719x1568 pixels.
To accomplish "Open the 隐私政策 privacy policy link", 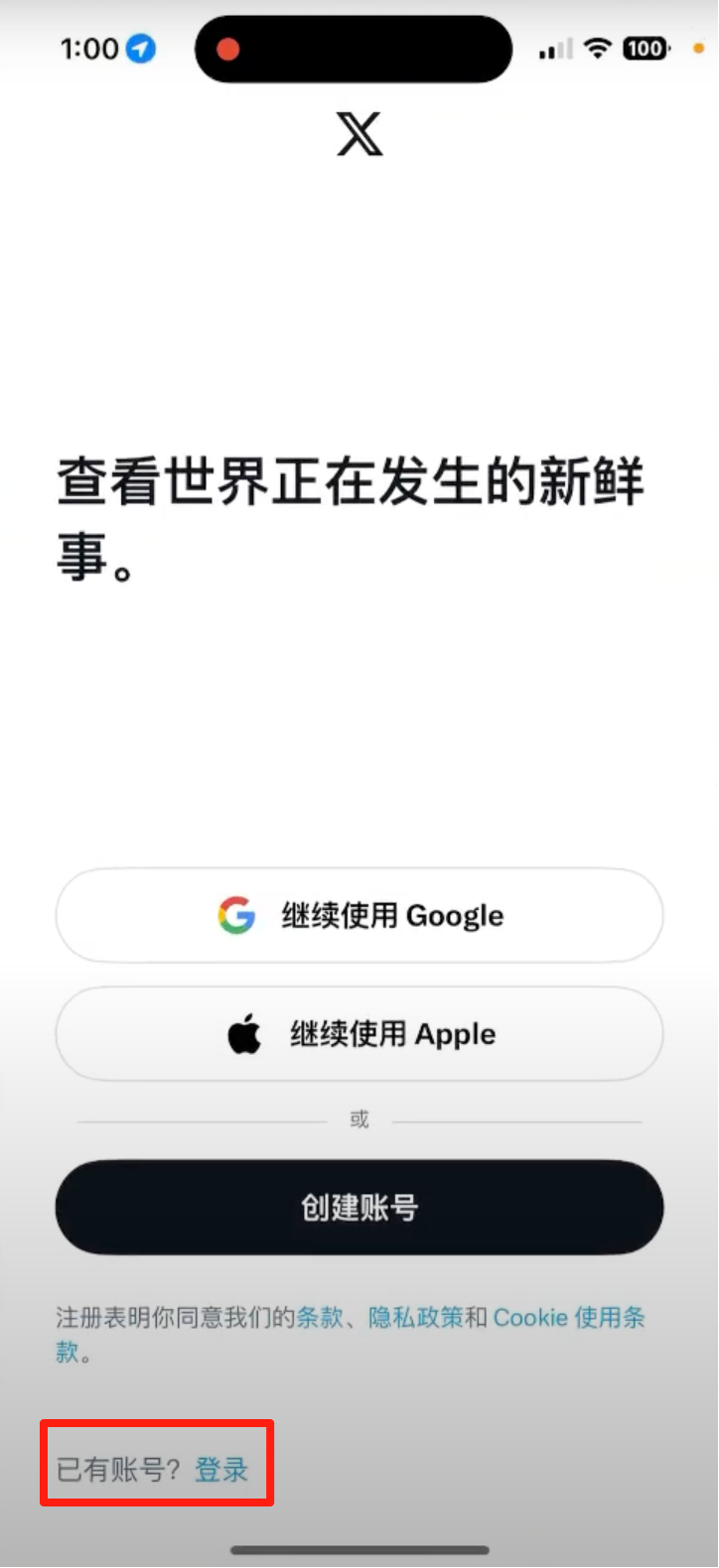I will click(416, 1318).
